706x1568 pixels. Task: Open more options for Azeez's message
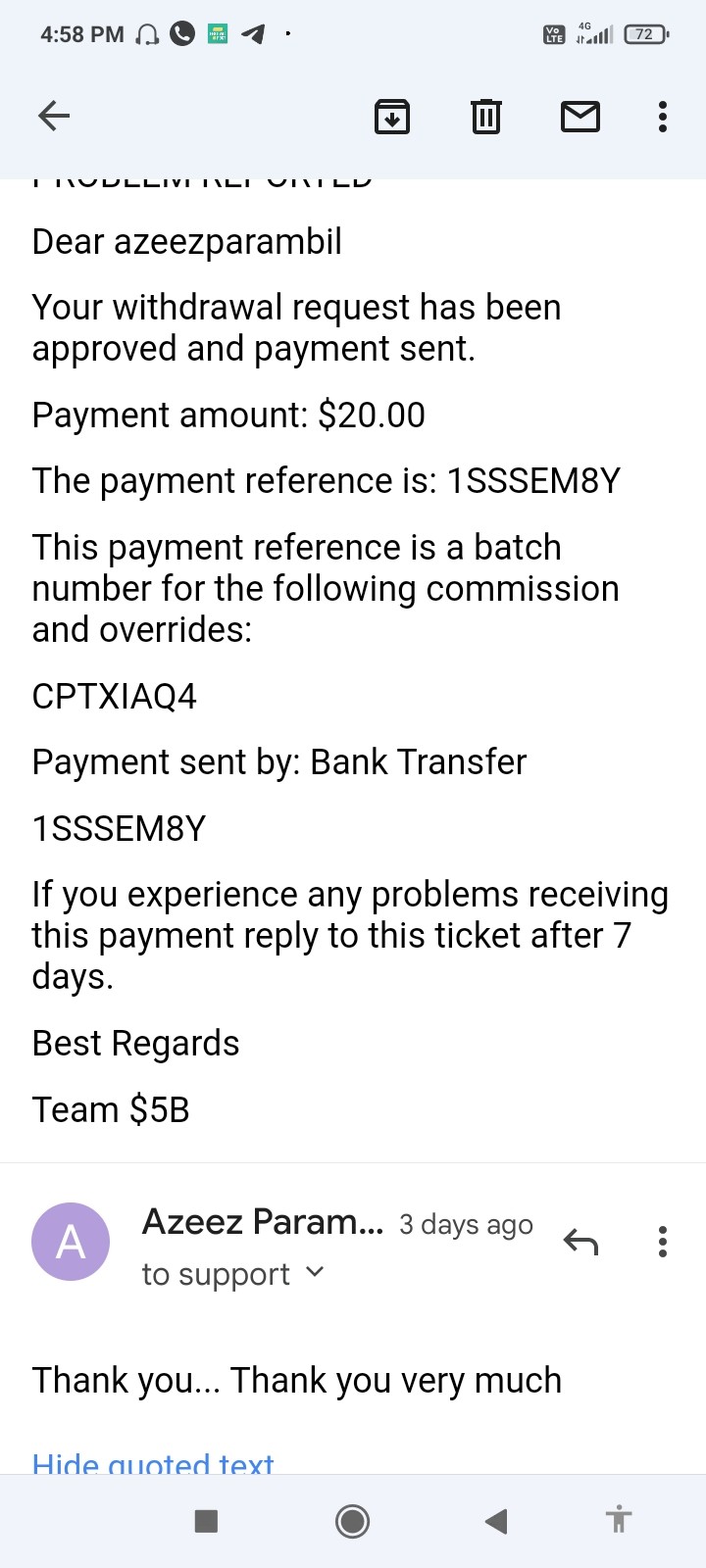click(x=663, y=1242)
